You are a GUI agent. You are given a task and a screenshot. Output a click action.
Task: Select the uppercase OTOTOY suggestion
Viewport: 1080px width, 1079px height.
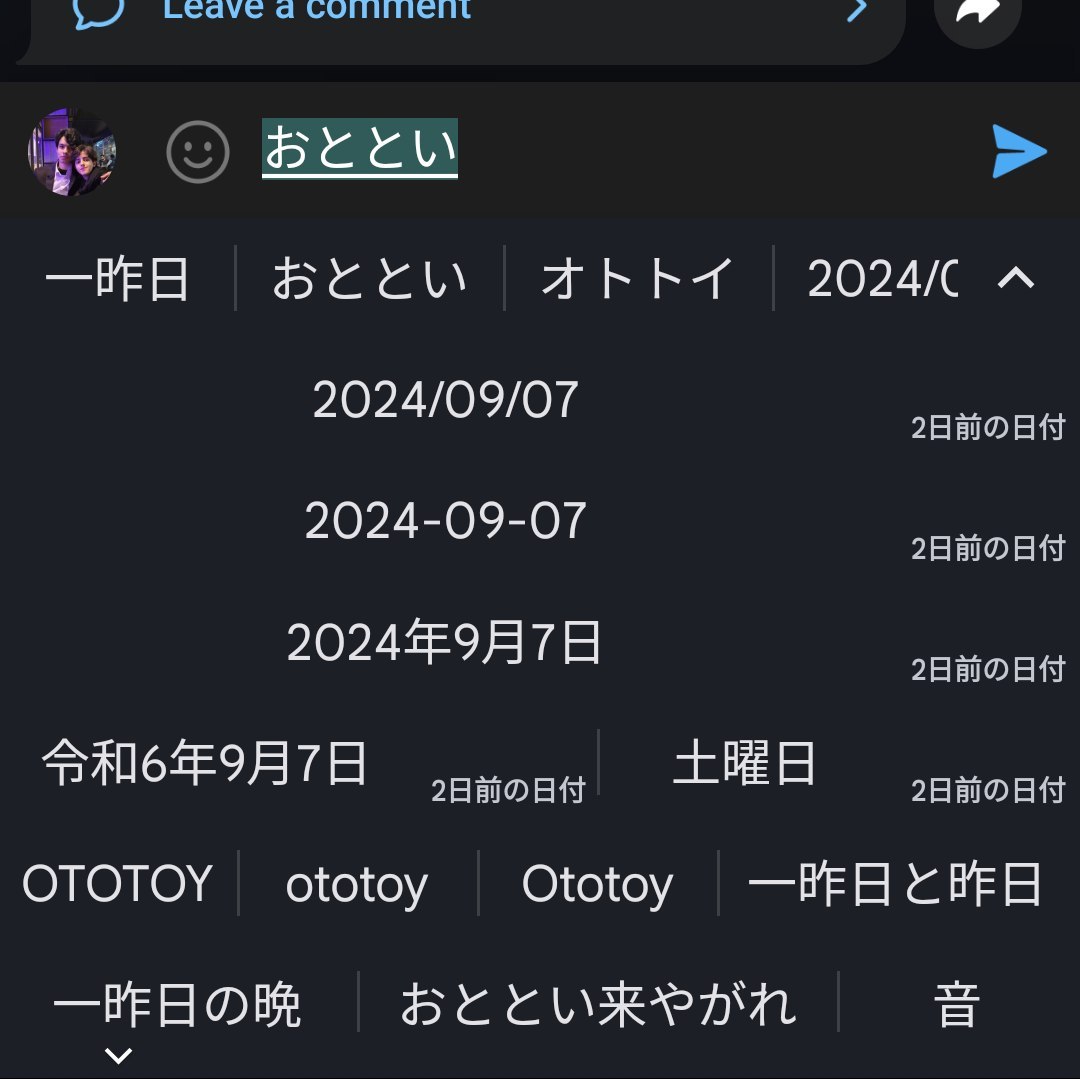coord(118,885)
